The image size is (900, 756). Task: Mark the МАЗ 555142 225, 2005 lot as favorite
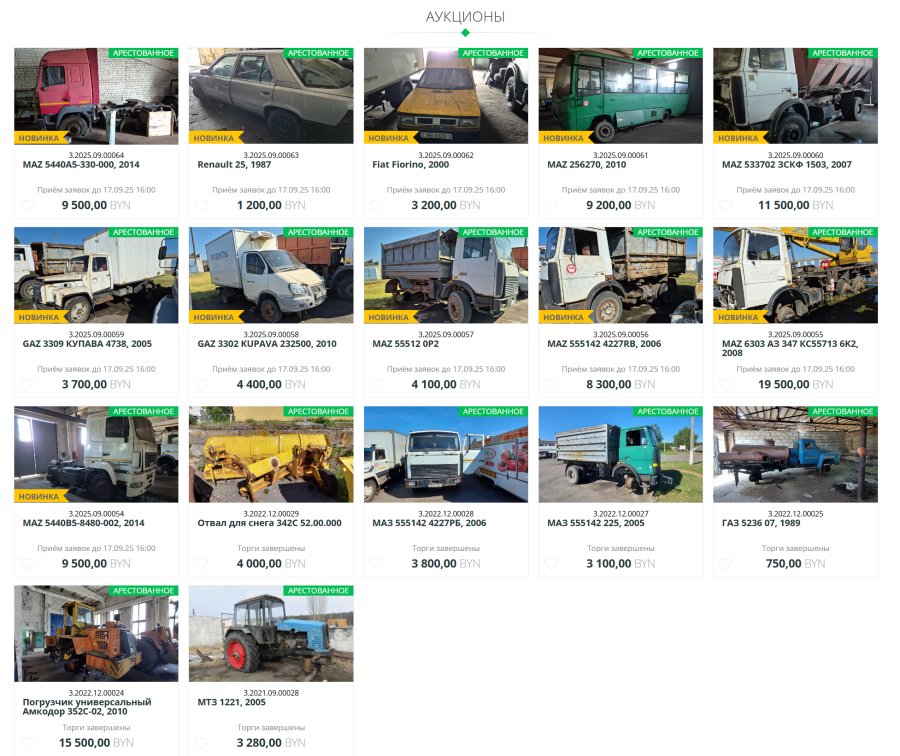pyautogui.click(x=551, y=563)
